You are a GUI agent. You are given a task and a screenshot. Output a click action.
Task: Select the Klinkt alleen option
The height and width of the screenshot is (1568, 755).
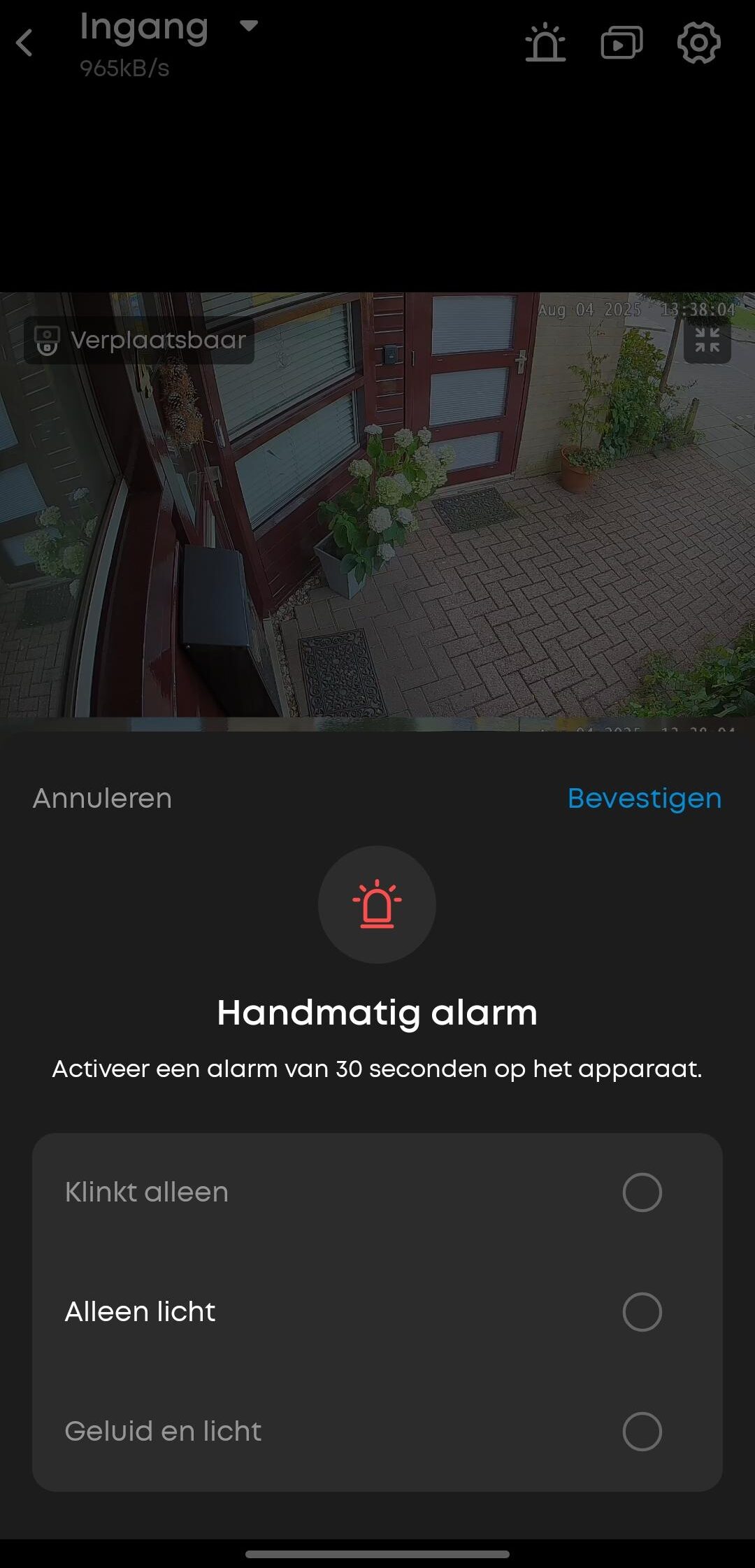click(x=642, y=1192)
